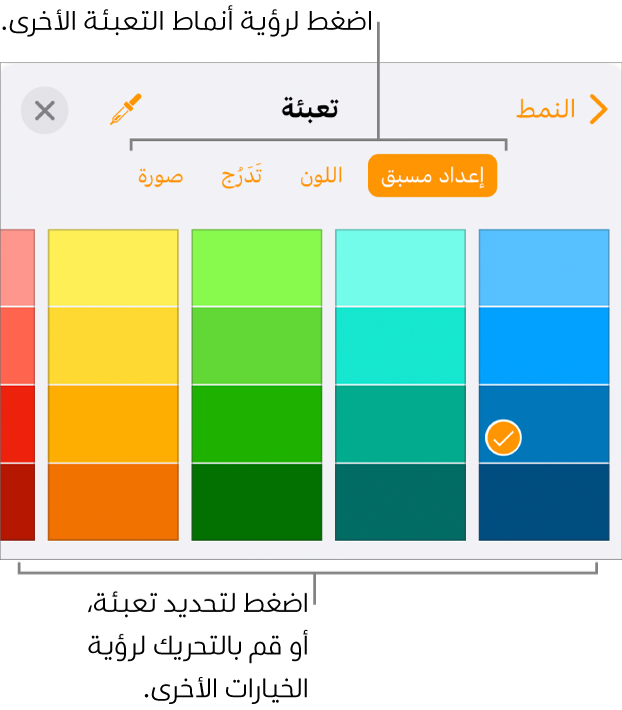
Task: Switch to the اللون tab
Action: click(321, 176)
